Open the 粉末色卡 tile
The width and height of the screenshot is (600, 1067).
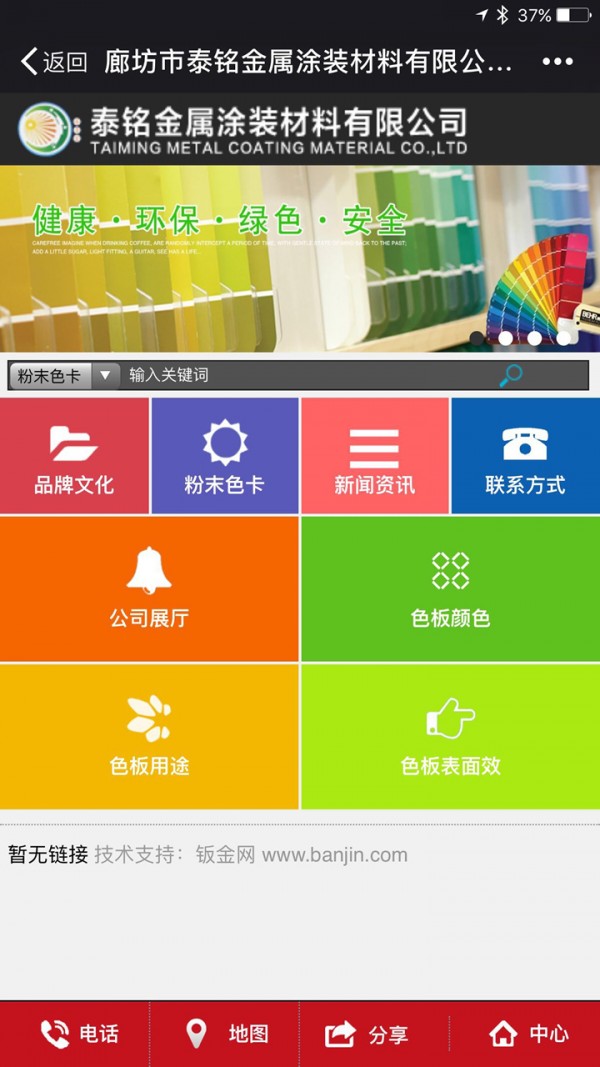click(x=224, y=456)
